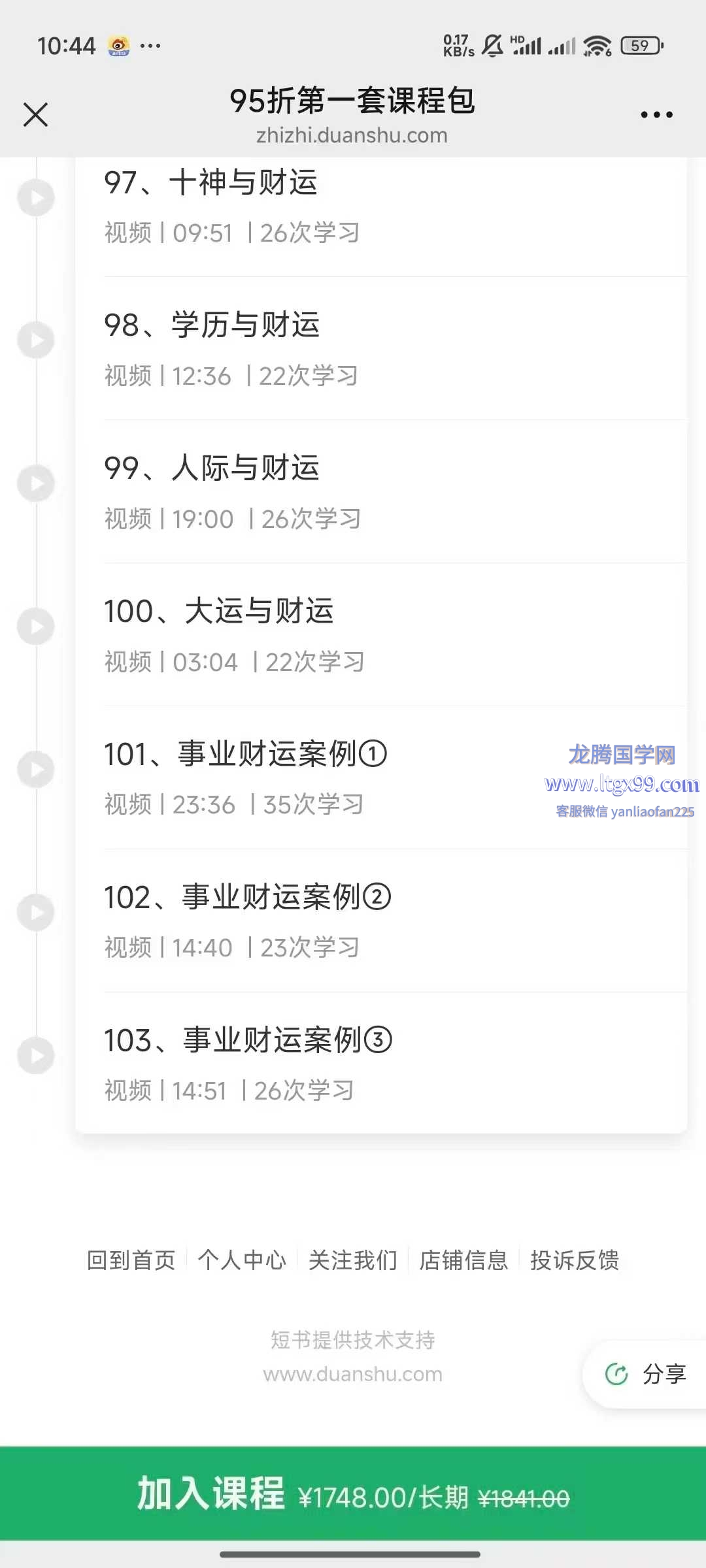Open lesson 101 事业财运案例①
This screenshot has height=1568, width=706.
click(381, 777)
